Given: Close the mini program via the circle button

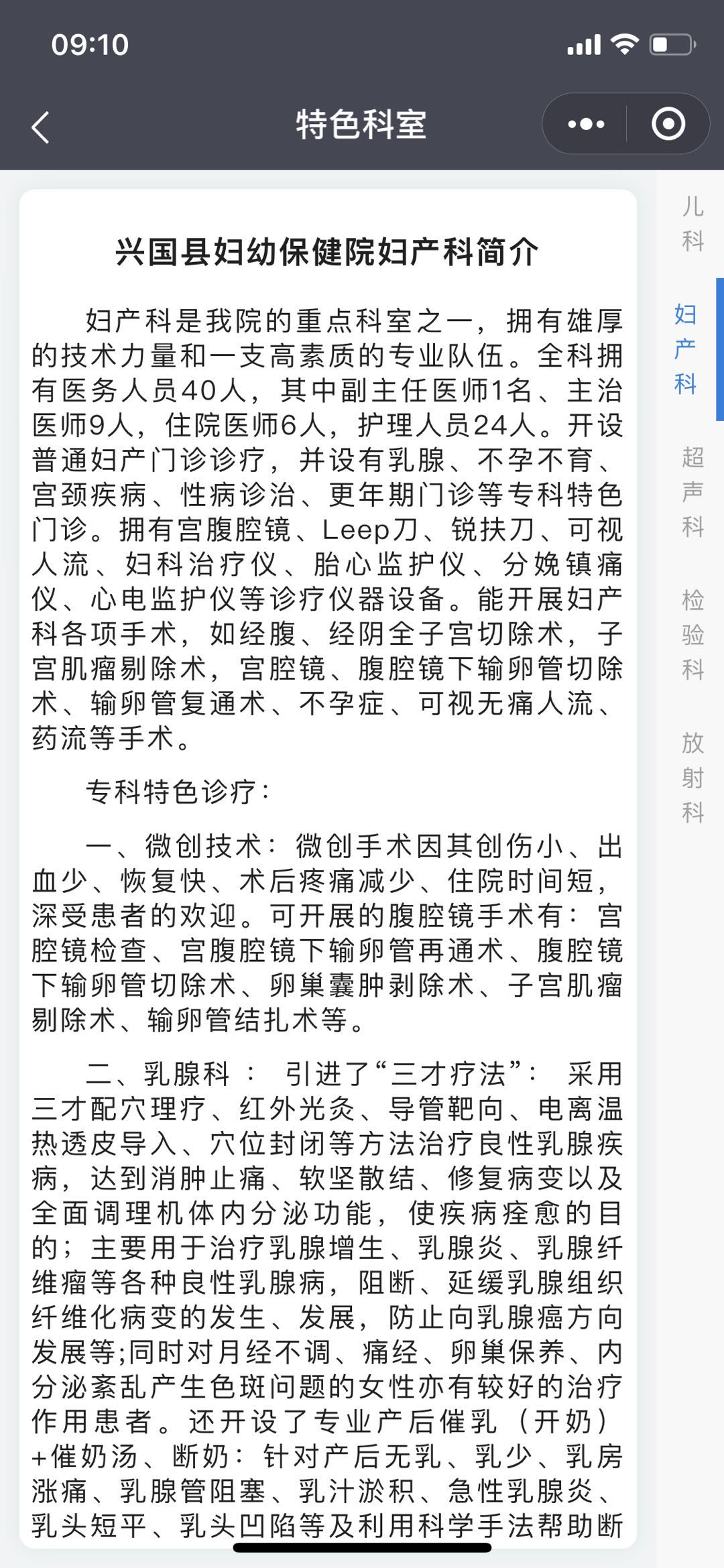Looking at the screenshot, I should [x=668, y=125].
